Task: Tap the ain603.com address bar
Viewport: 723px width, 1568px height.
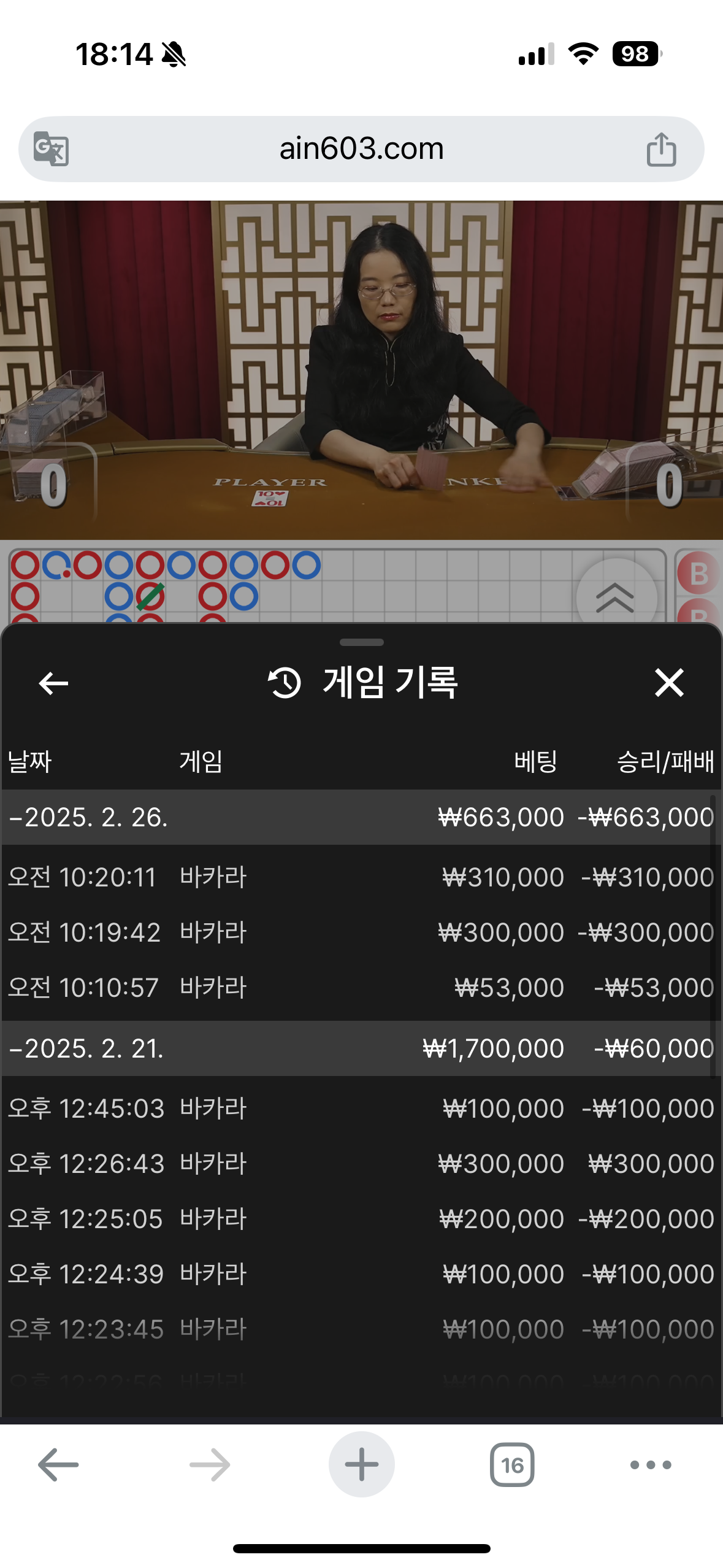Action: coord(361,149)
